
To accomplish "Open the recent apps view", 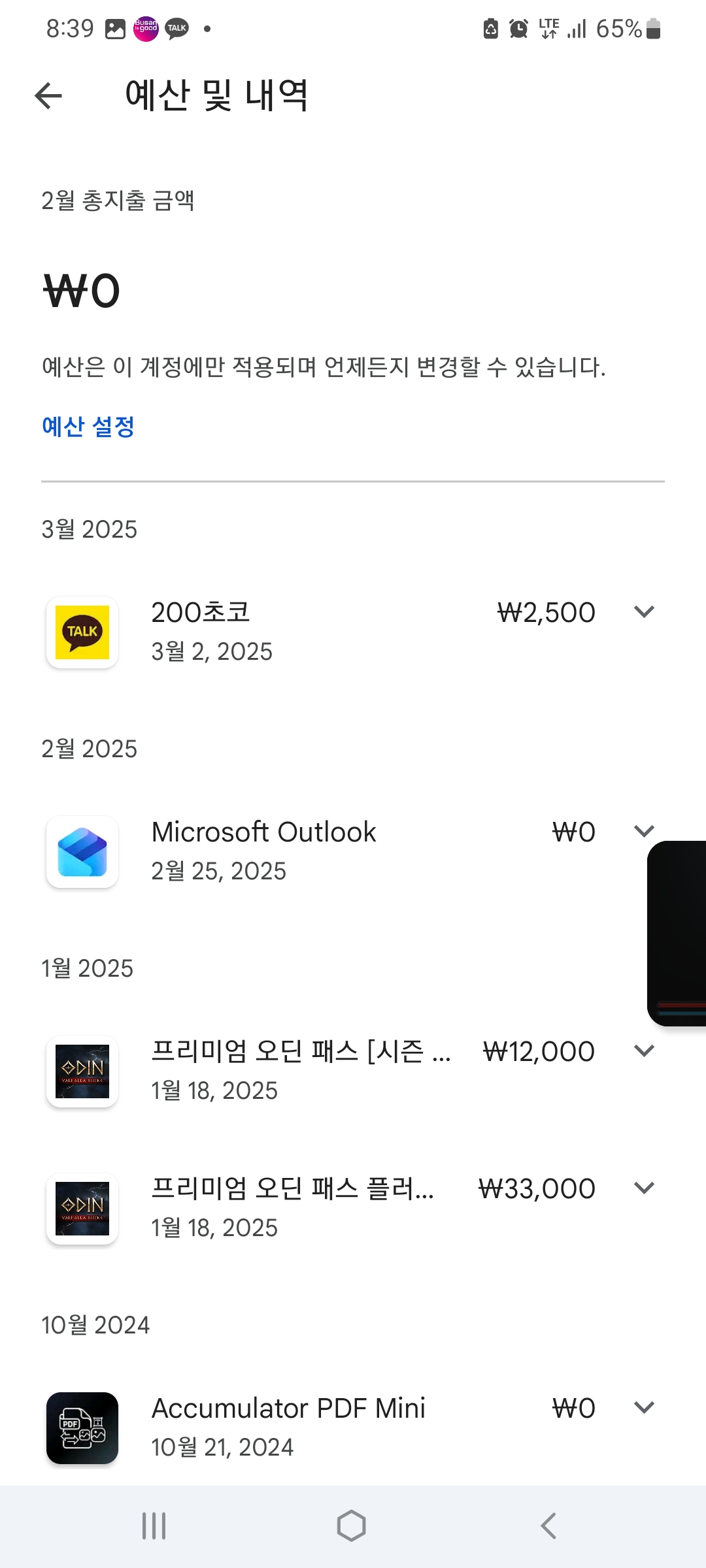I will click(154, 1526).
